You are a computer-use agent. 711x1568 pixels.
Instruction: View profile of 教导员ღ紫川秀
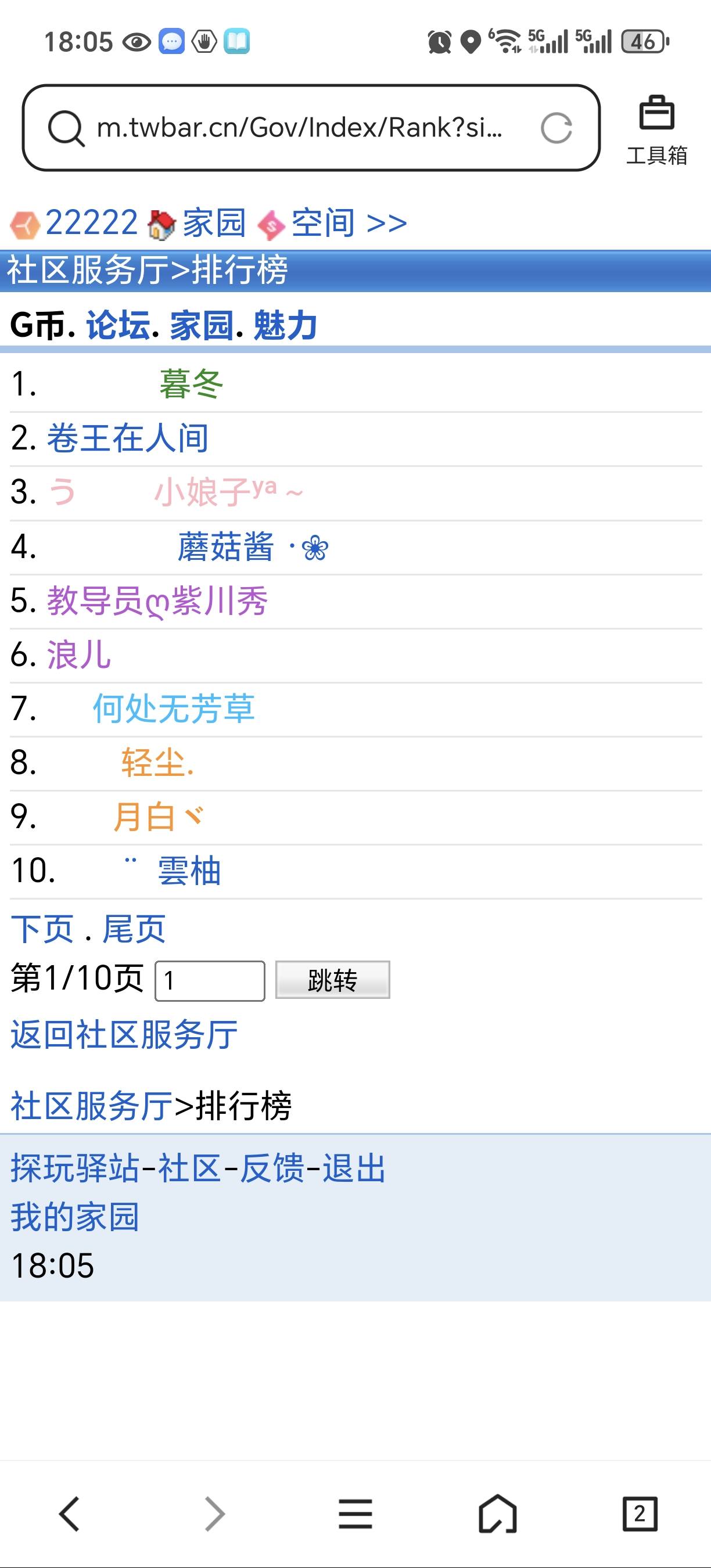tap(157, 601)
